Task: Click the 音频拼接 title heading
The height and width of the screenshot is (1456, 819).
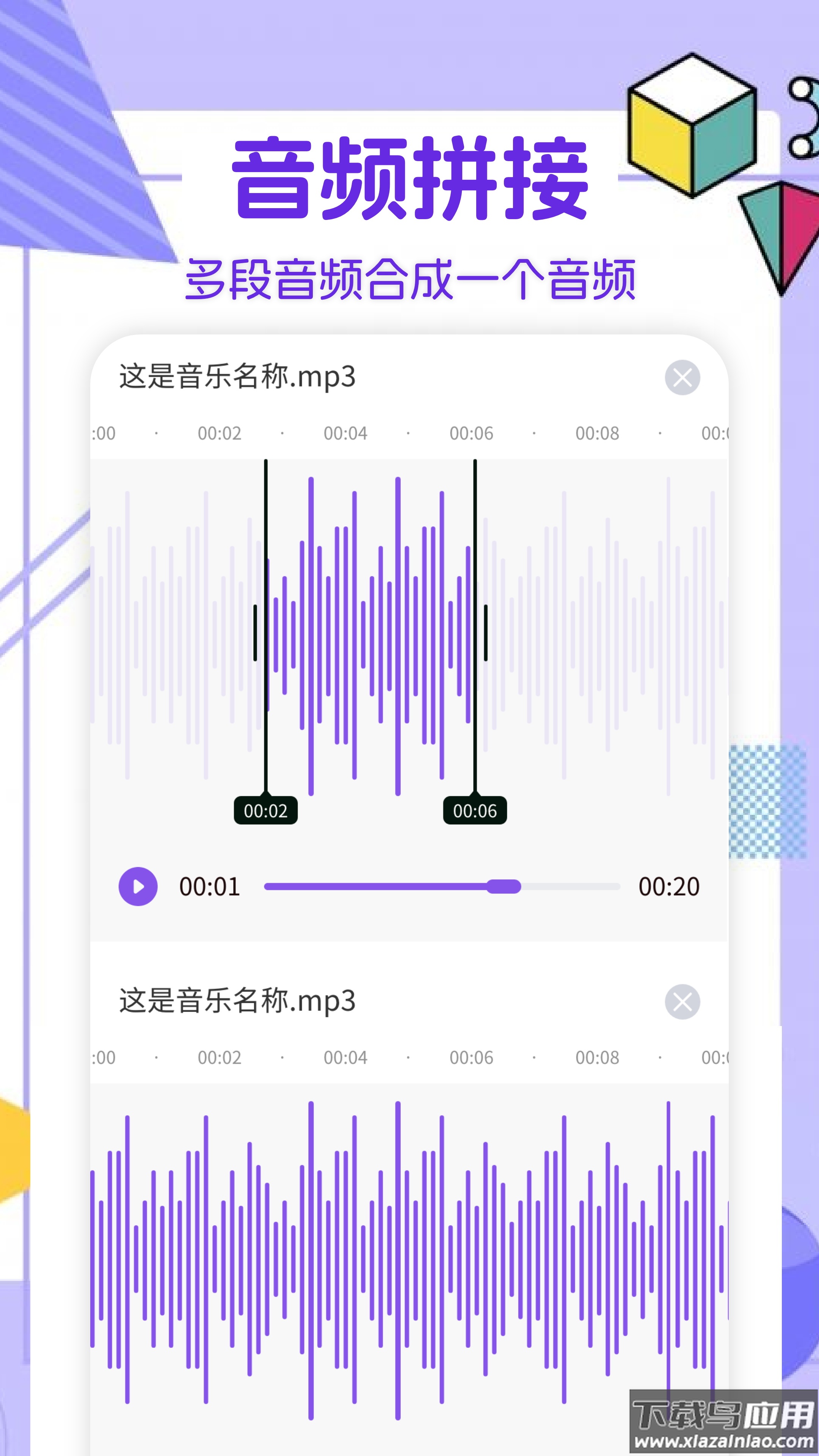Action: coord(409,178)
